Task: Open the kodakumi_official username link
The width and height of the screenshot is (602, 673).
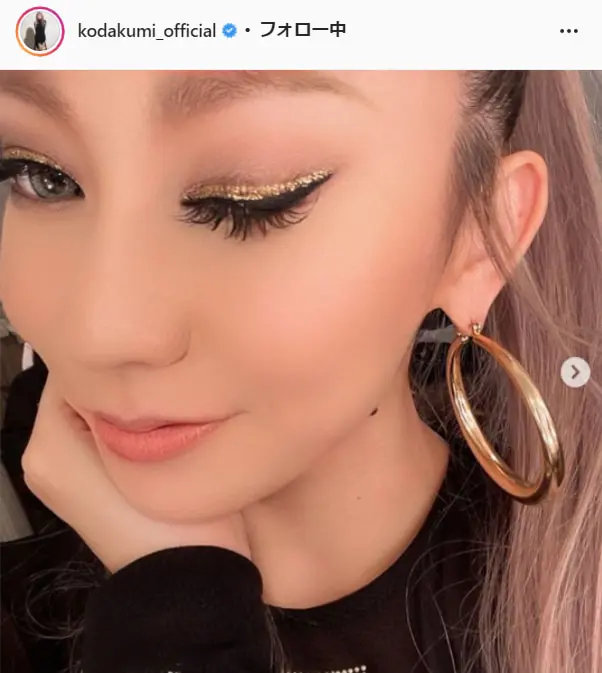Action: (x=147, y=31)
